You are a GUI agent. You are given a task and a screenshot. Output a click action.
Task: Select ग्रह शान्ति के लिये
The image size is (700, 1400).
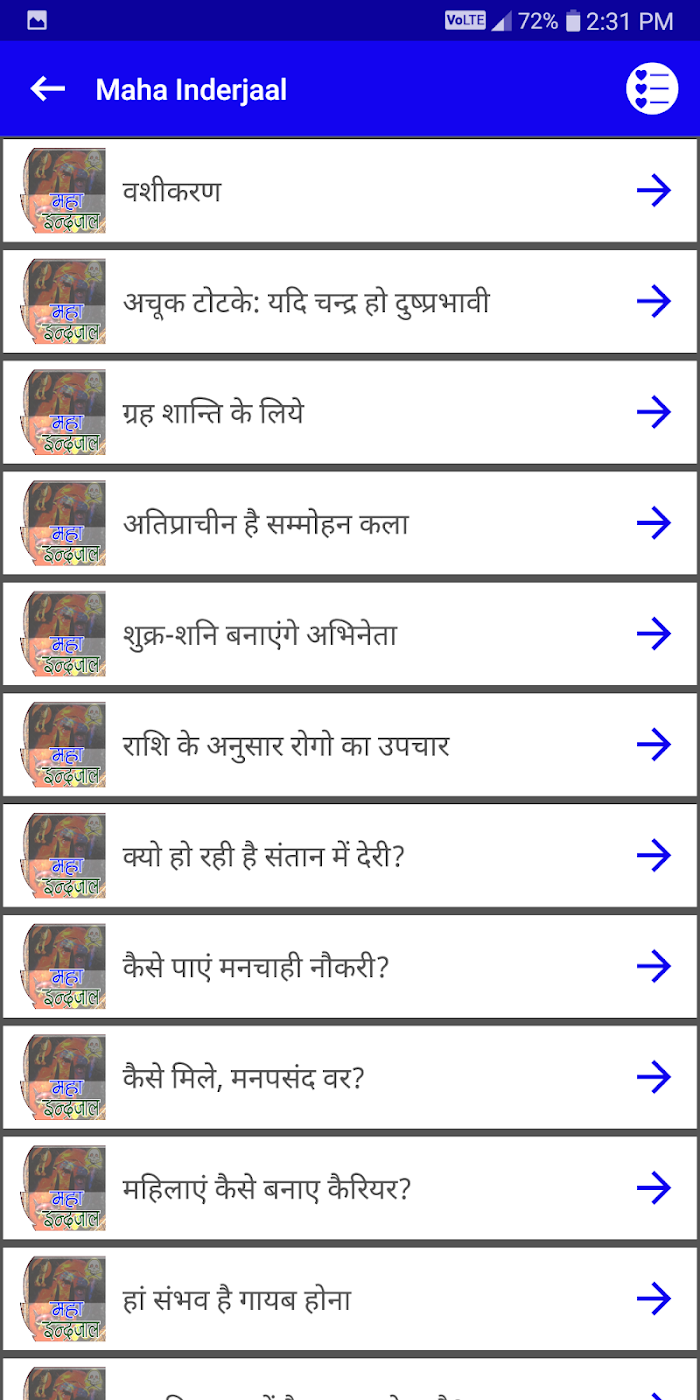pyautogui.click(x=350, y=413)
